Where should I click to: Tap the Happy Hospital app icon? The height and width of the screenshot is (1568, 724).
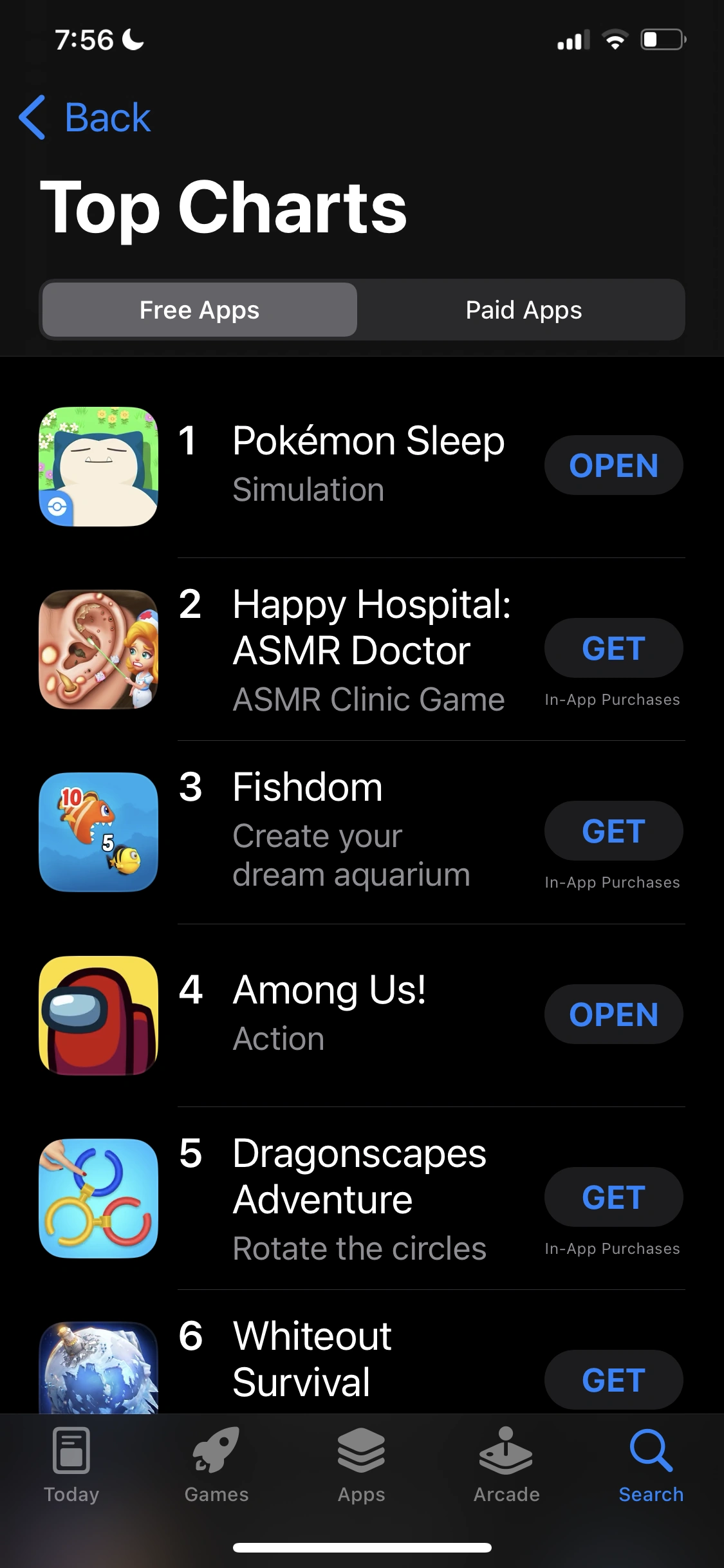tap(98, 649)
